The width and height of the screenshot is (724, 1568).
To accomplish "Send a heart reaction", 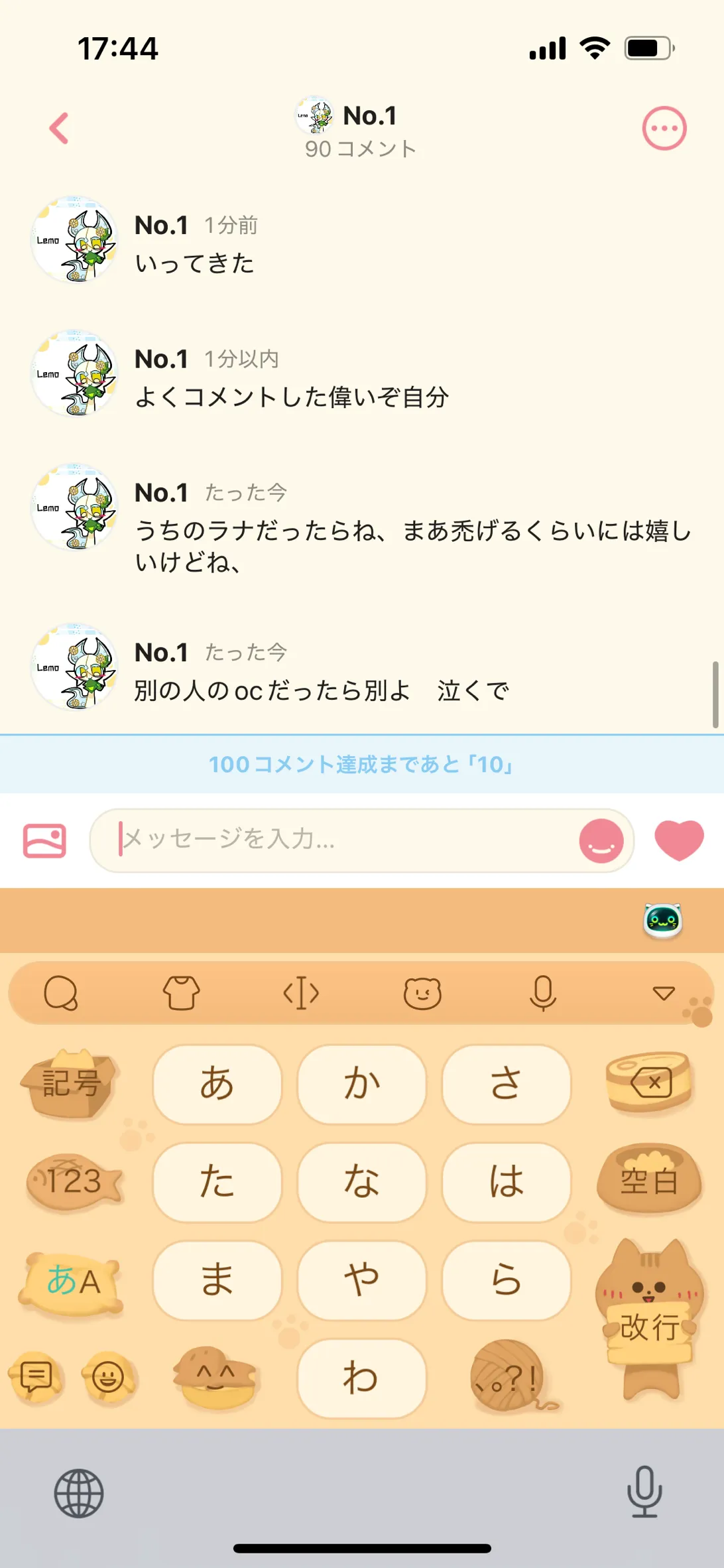I will [679, 840].
